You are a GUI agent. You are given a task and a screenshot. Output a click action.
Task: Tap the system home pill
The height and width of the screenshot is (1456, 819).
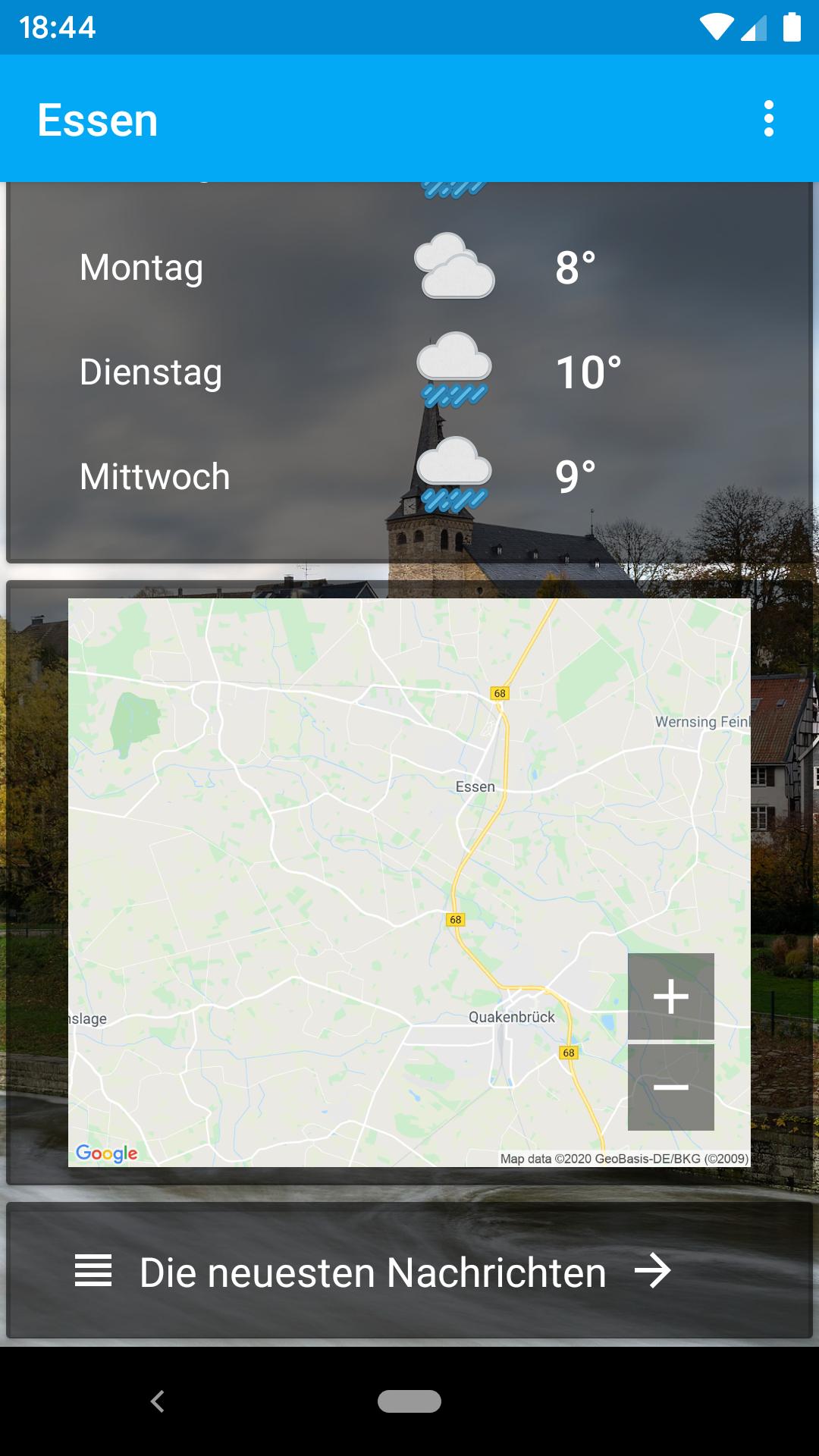(409, 1401)
